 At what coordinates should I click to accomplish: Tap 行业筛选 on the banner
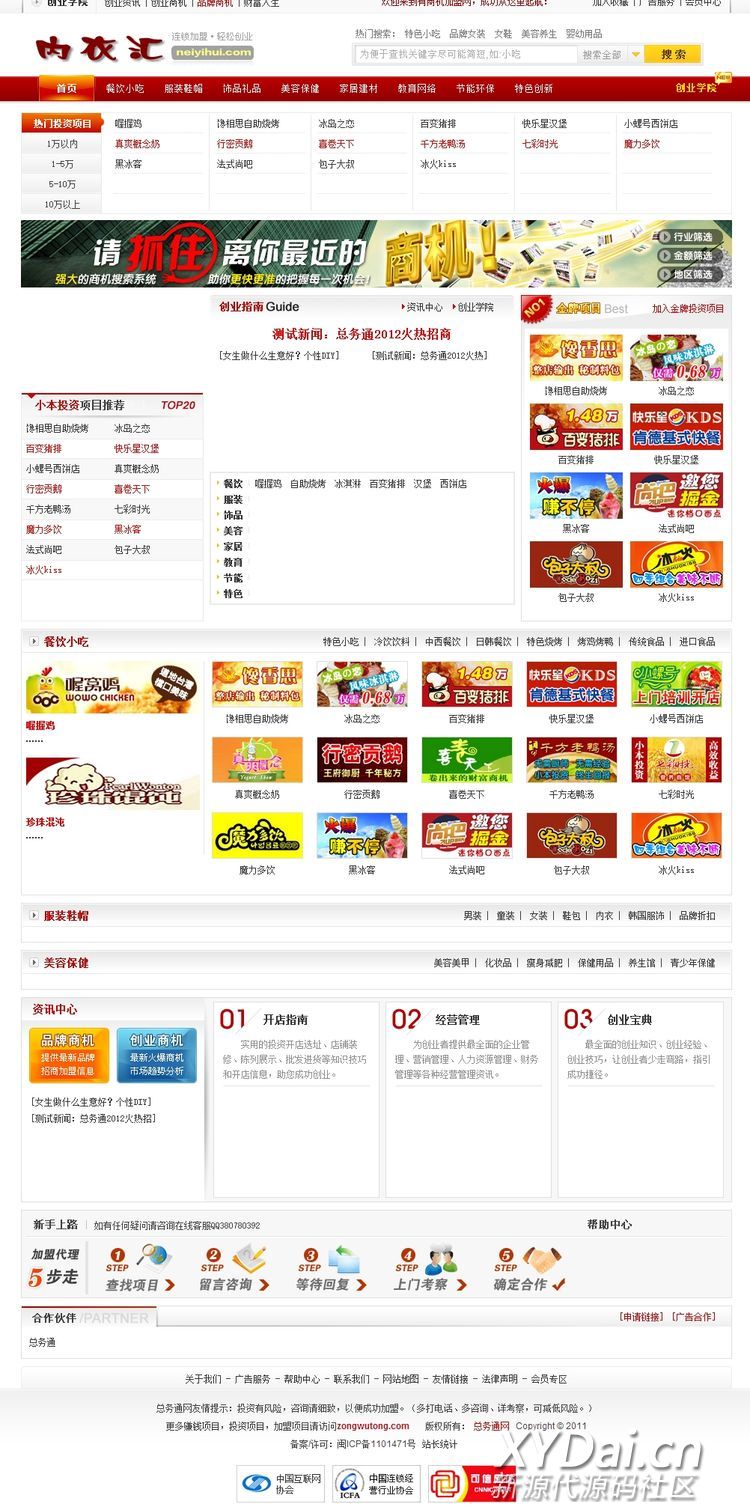tap(692, 237)
